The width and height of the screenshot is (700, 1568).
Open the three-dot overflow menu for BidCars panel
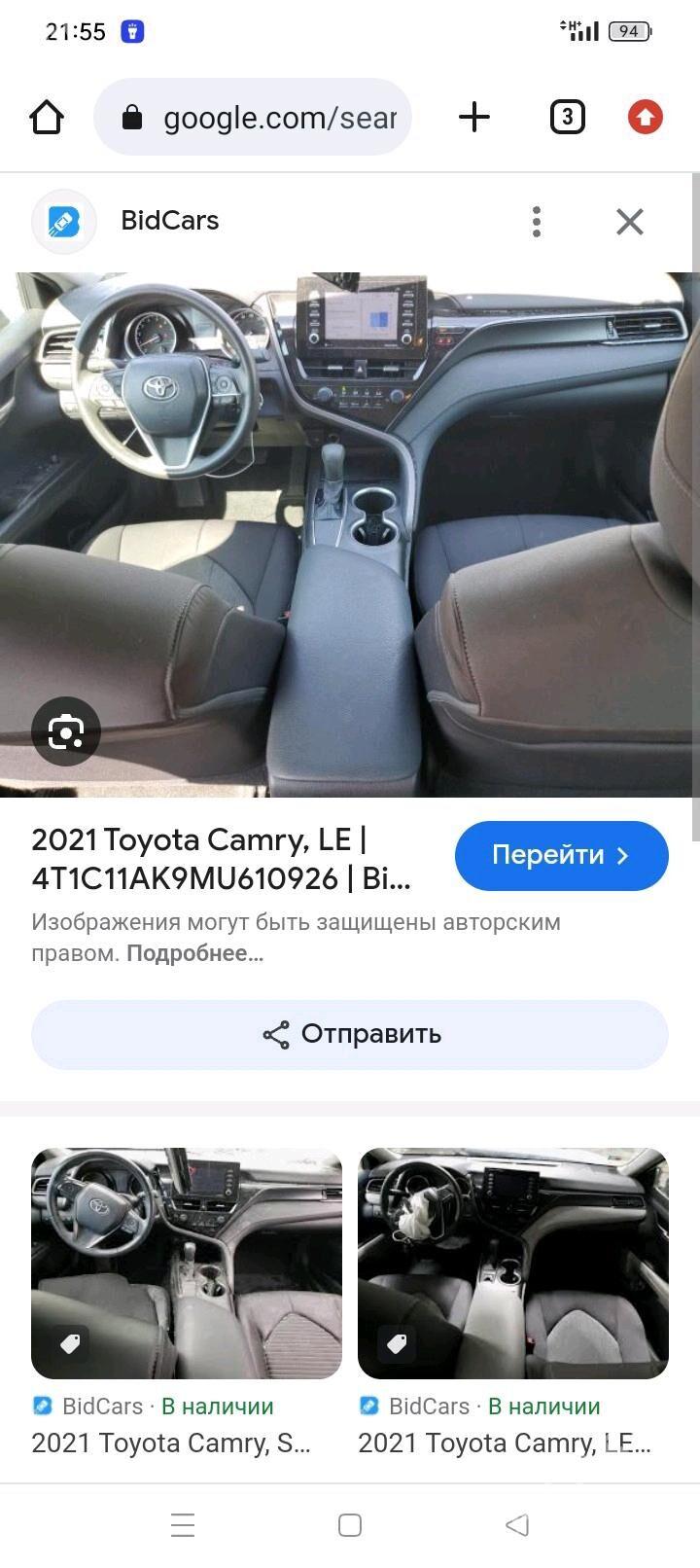click(536, 221)
